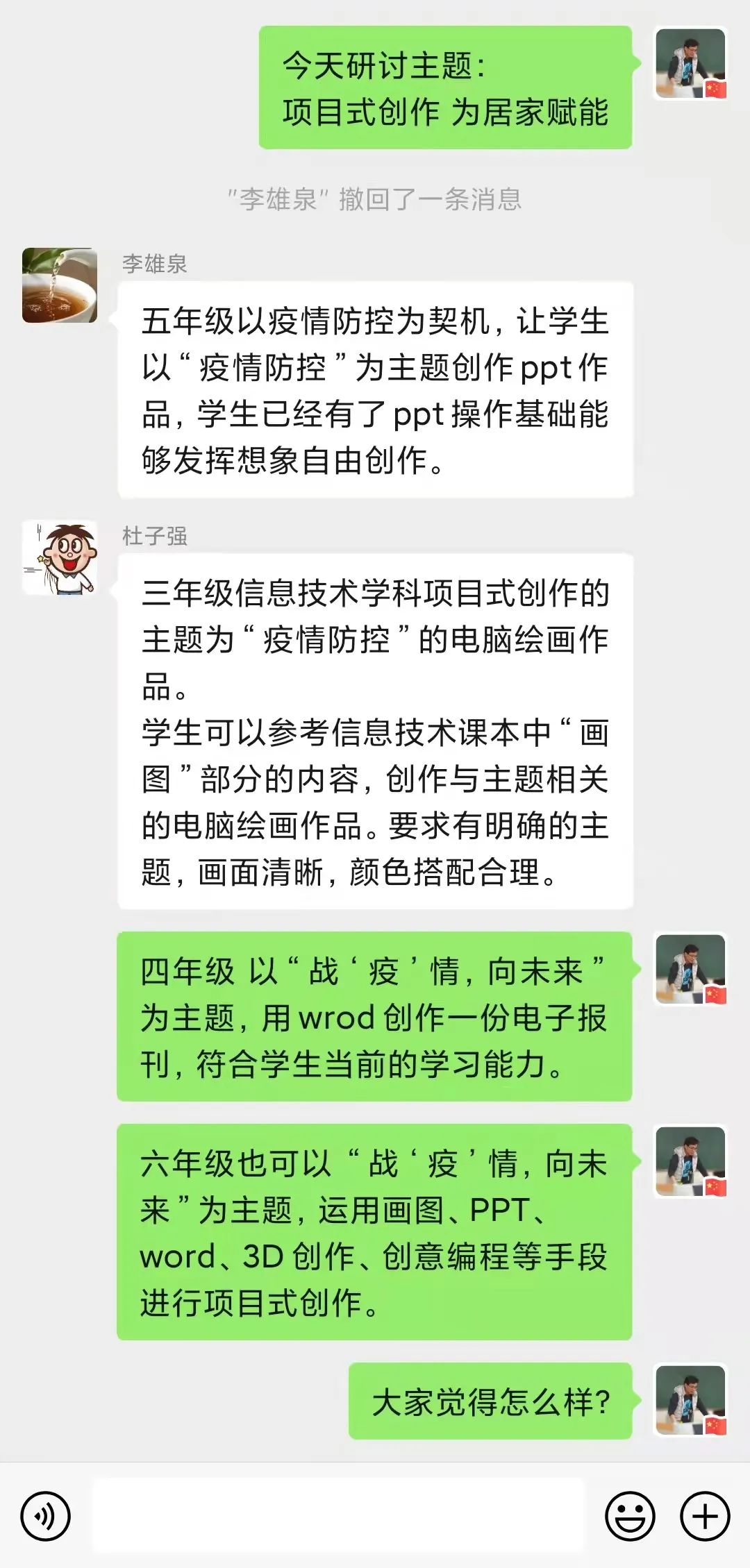Switch to voice message input
This screenshot has height=1568, width=750.
pyautogui.click(x=46, y=1517)
